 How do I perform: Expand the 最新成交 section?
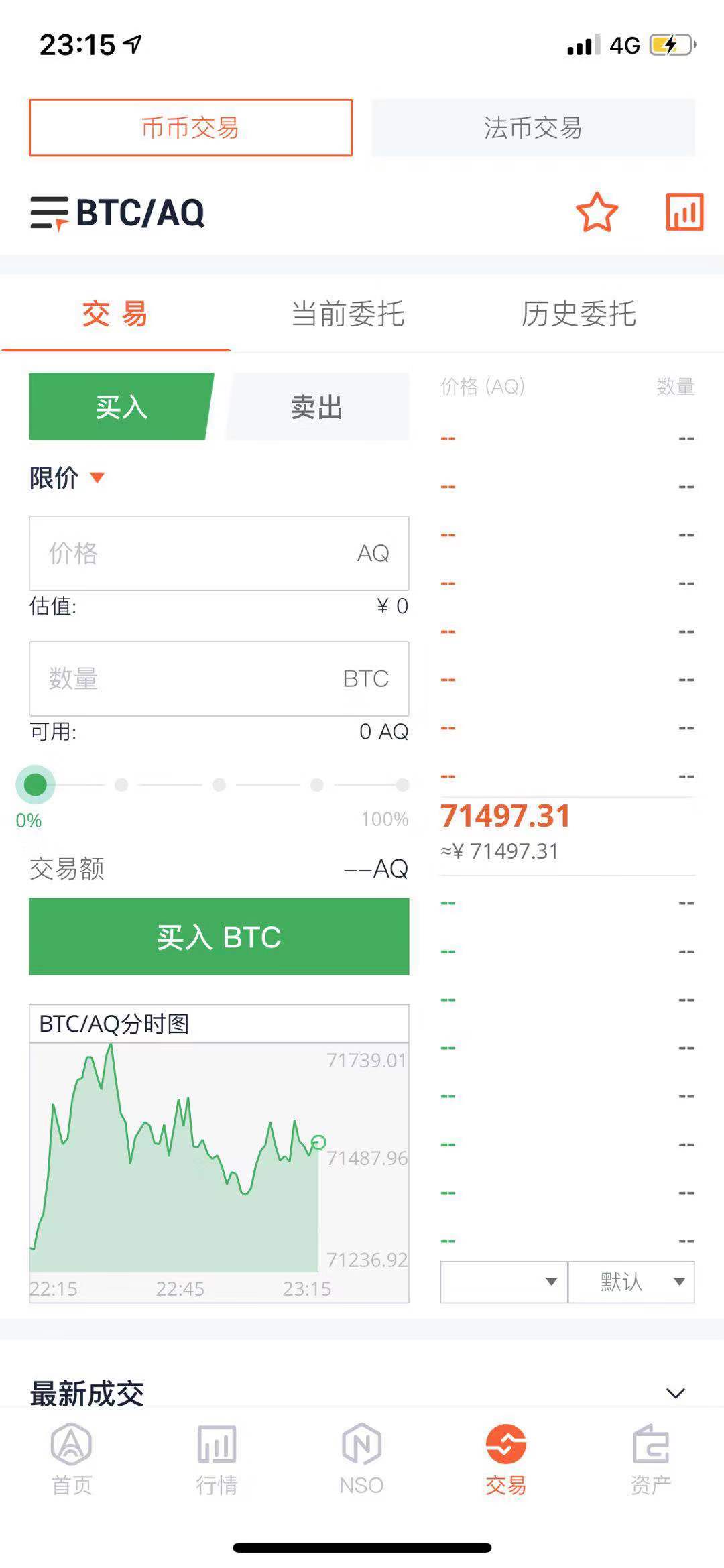pyautogui.click(x=676, y=1394)
